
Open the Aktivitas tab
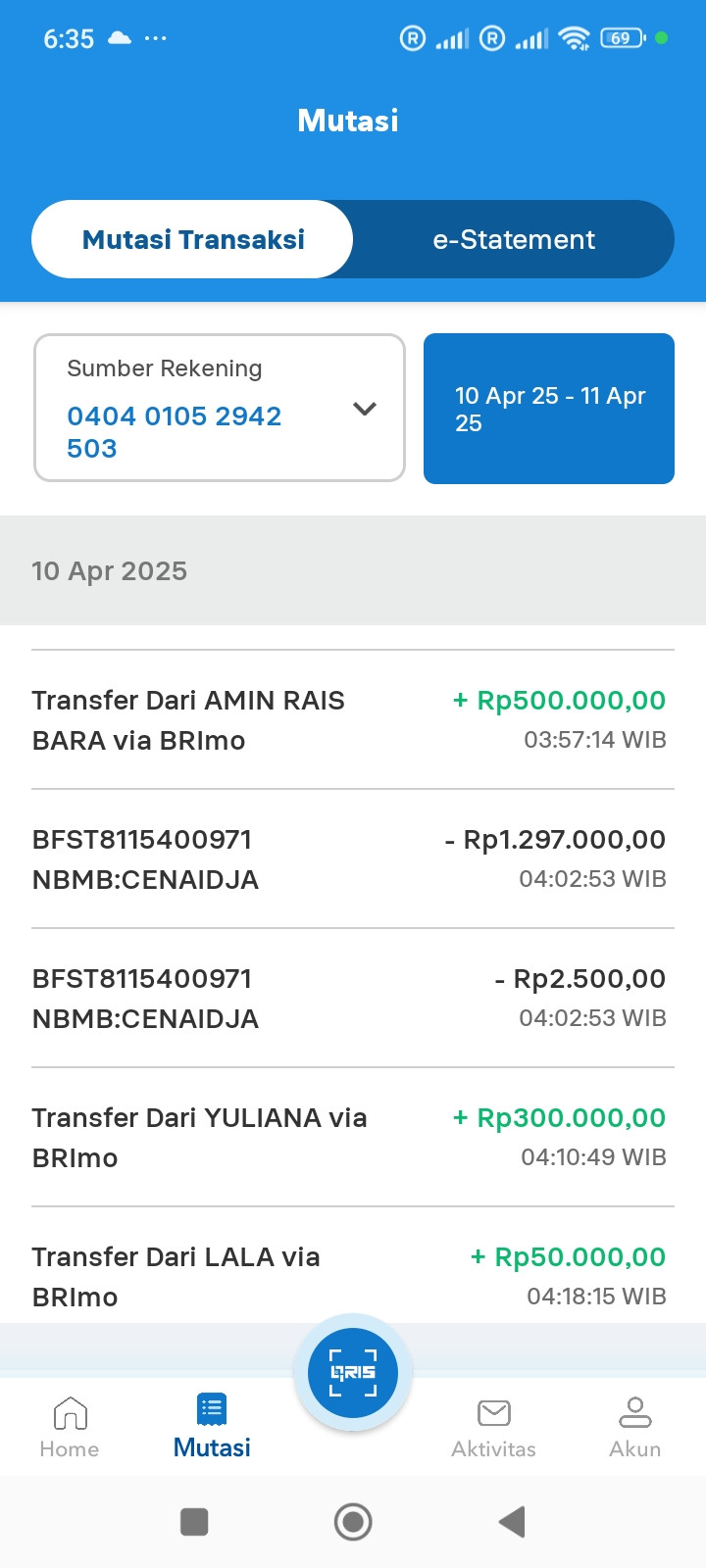pyautogui.click(x=493, y=1428)
